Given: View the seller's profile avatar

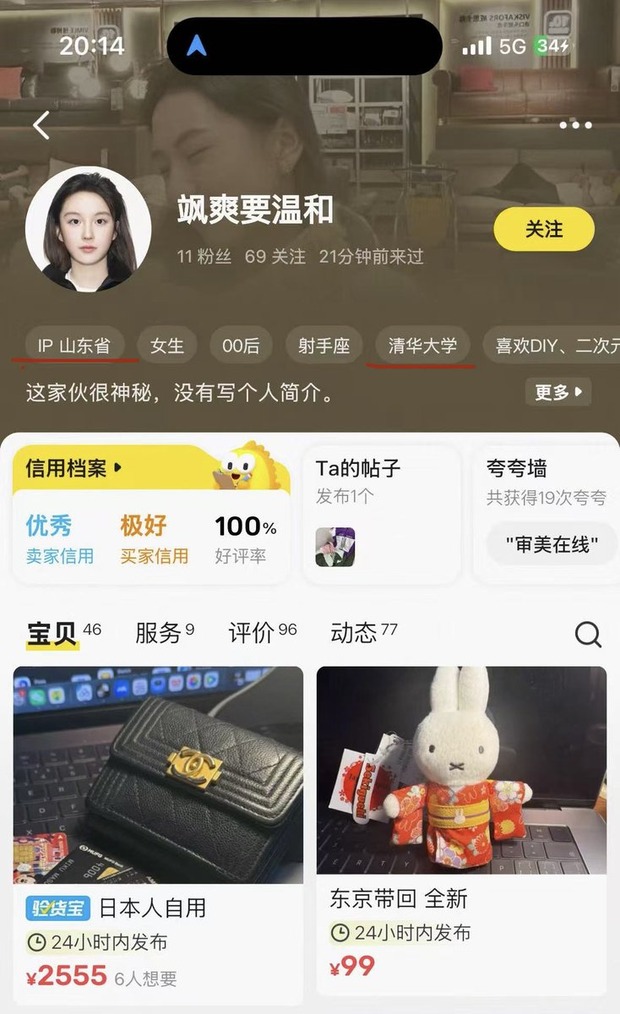Looking at the screenshot, I should point(88,229).
